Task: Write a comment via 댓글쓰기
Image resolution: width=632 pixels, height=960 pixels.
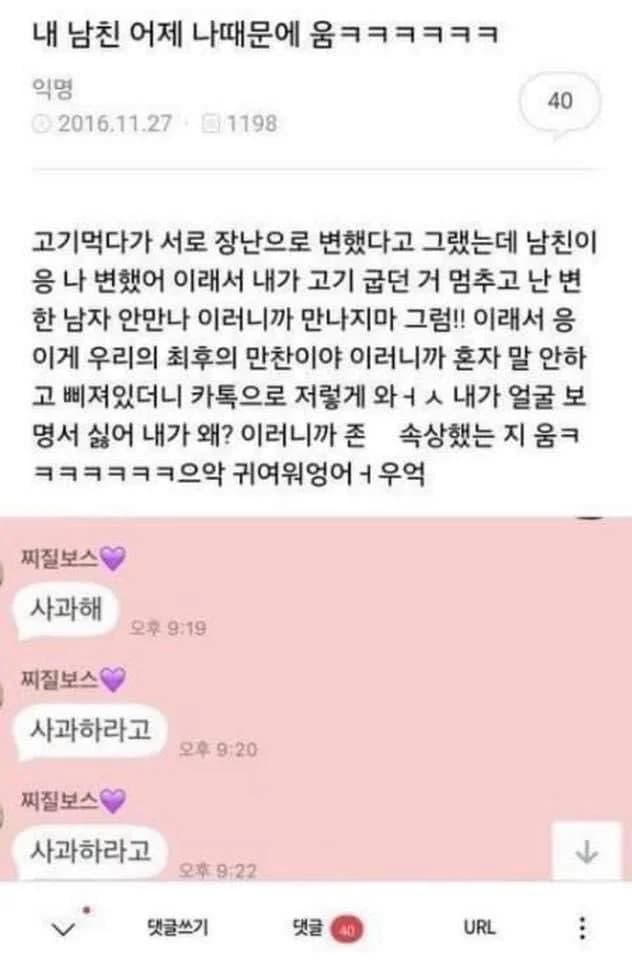Action: click(x=178, y=928)
